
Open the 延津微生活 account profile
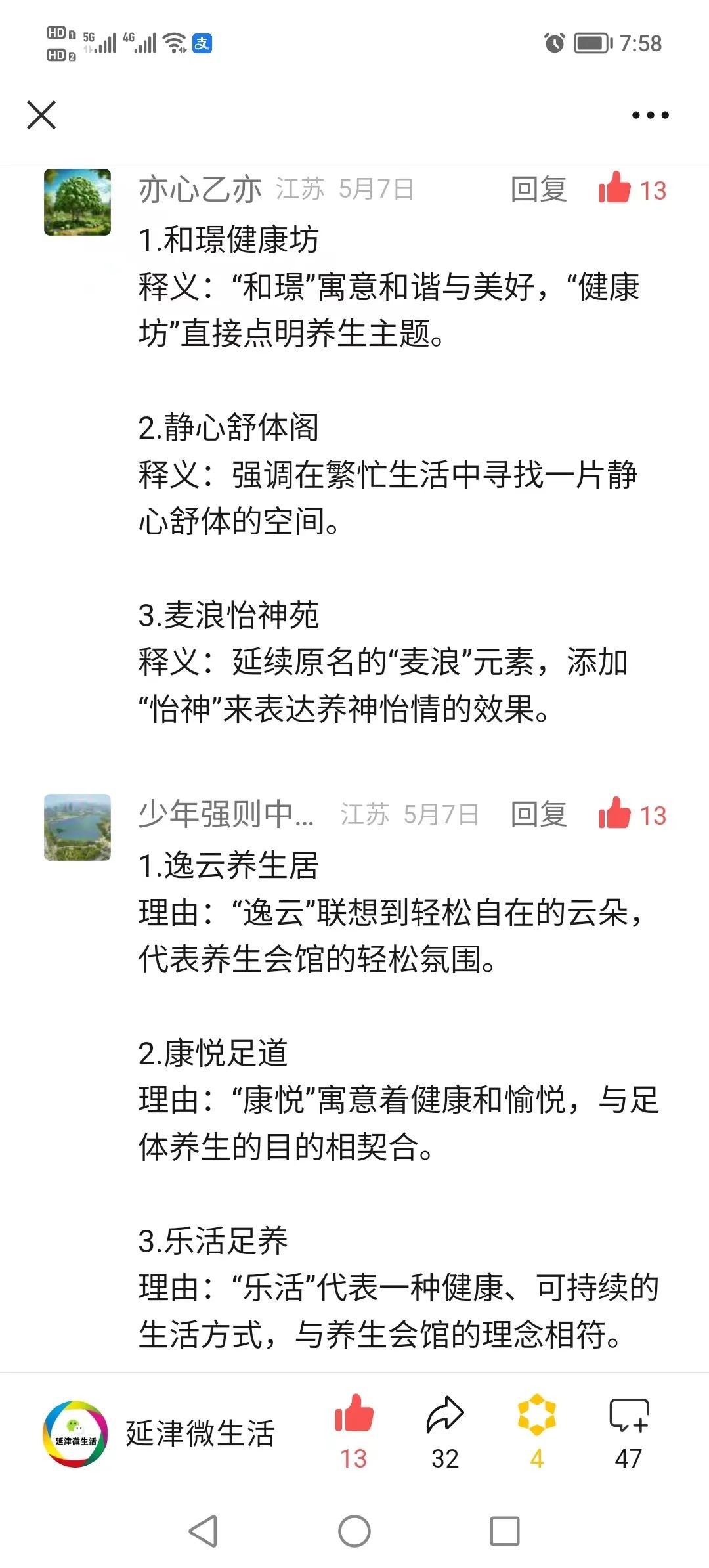(158, 1433)
